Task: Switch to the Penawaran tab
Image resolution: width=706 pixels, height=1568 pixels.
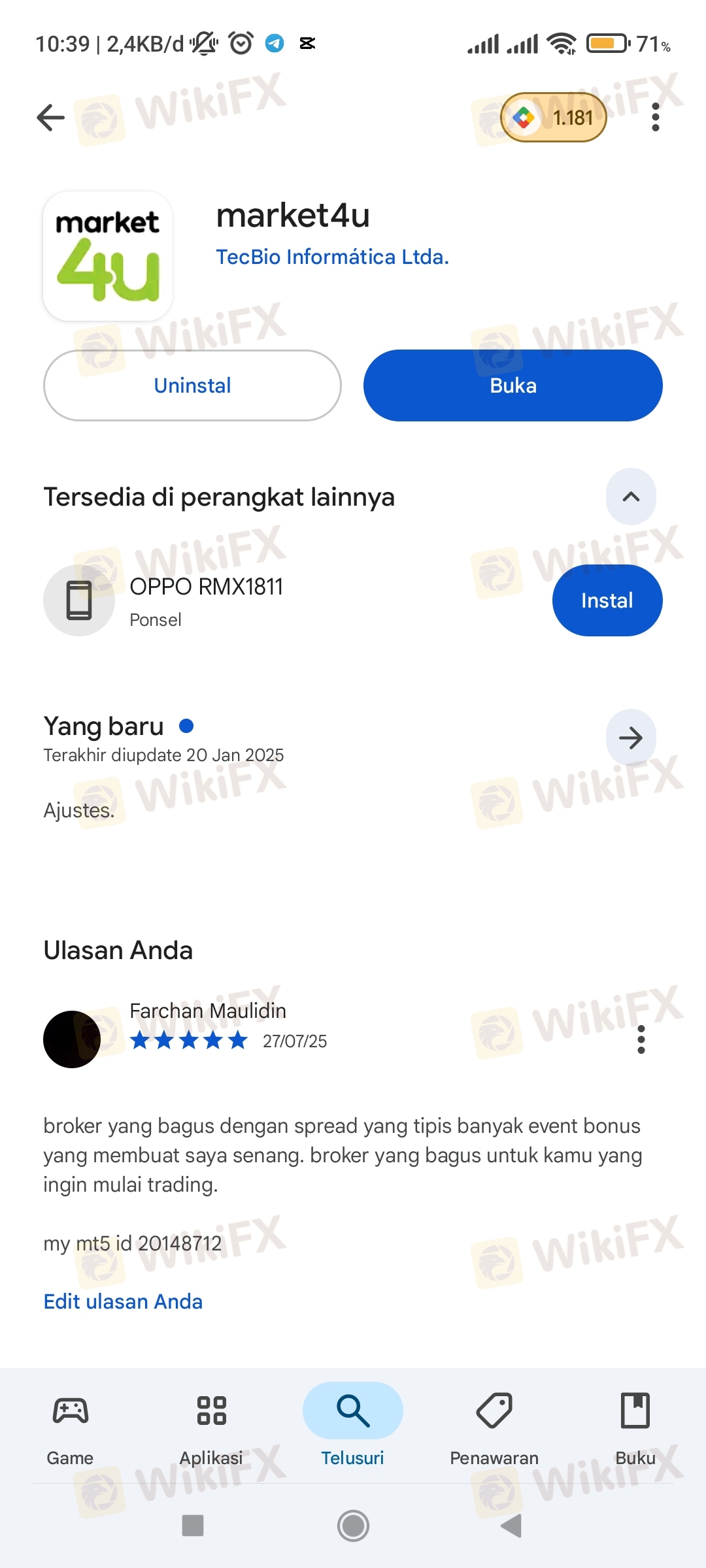Action: [494, 1428]
